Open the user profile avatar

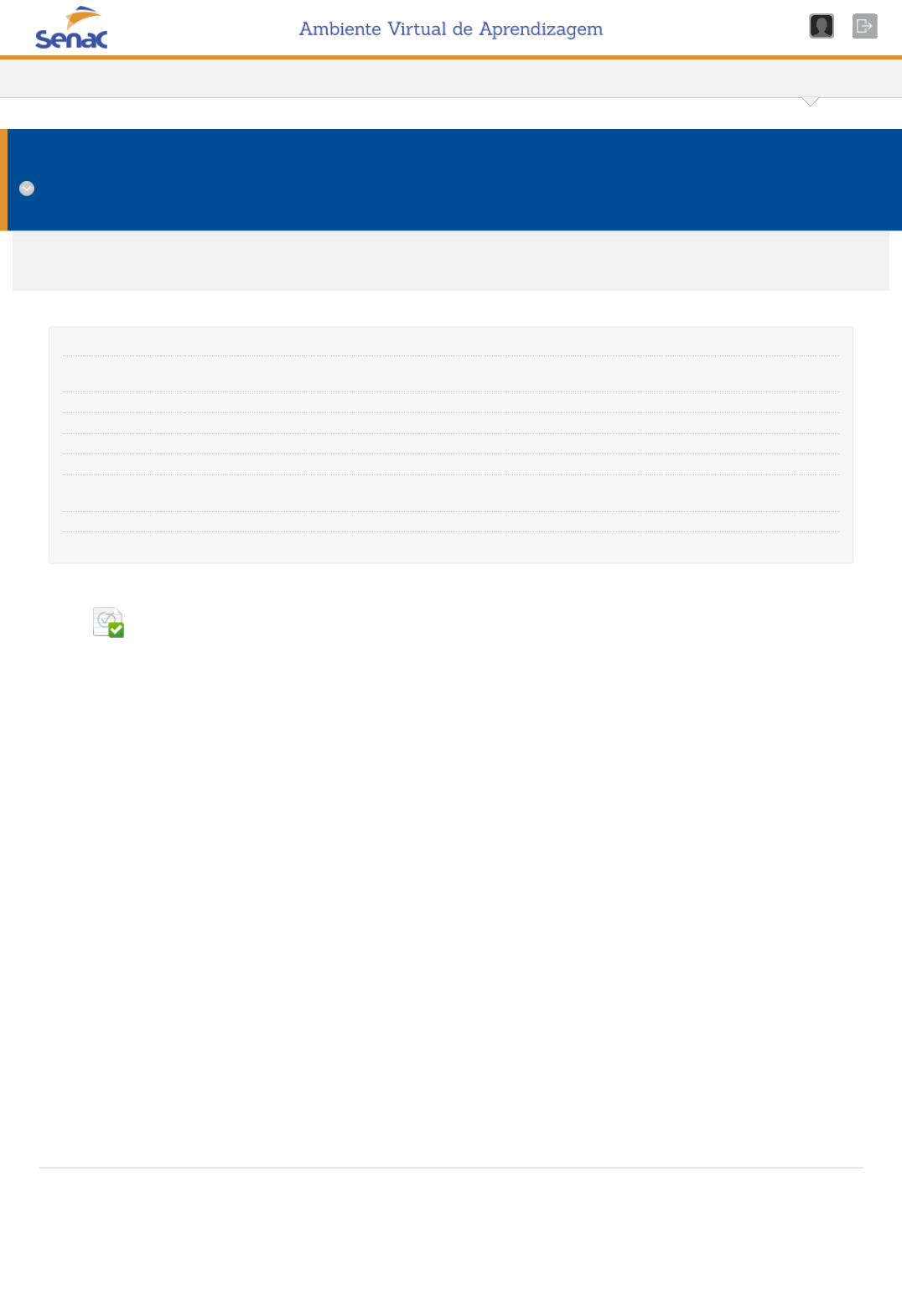tap(821, 27)
